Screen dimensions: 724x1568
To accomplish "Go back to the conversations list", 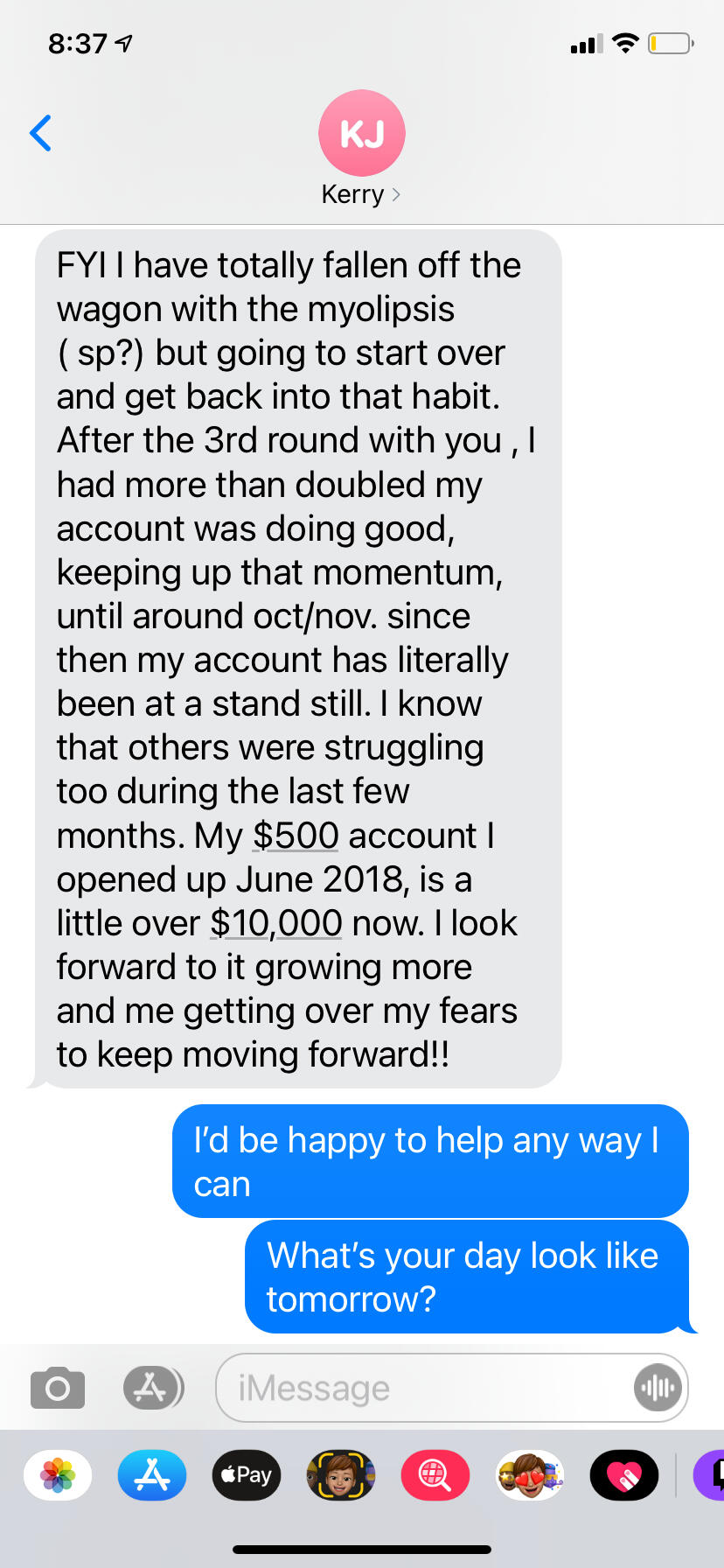I will [40, 133].
